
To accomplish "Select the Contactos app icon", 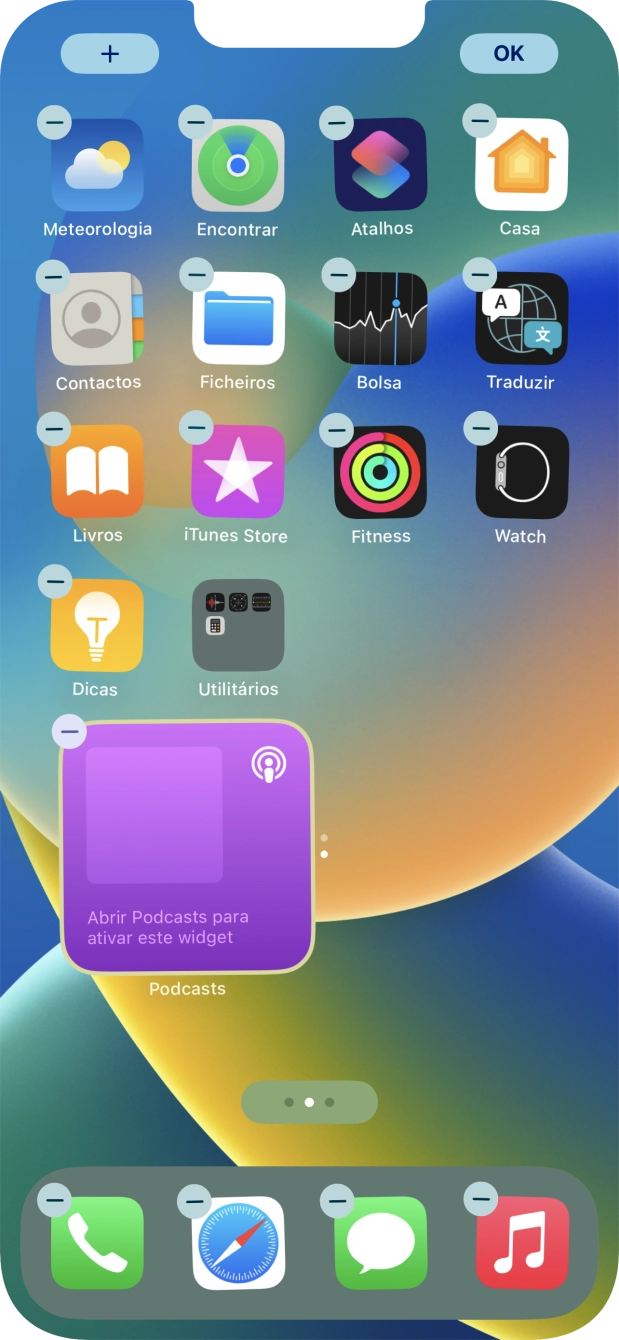I will click(x=97, y=319).
